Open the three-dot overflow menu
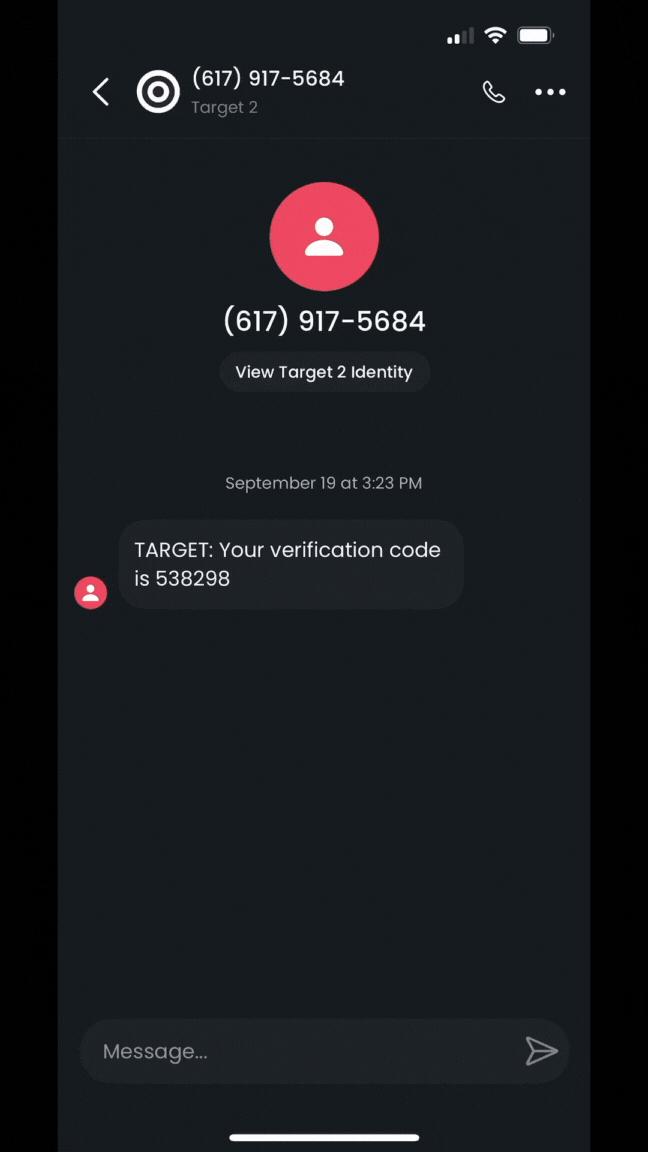The image size is (648, 1152). point(550,92)
